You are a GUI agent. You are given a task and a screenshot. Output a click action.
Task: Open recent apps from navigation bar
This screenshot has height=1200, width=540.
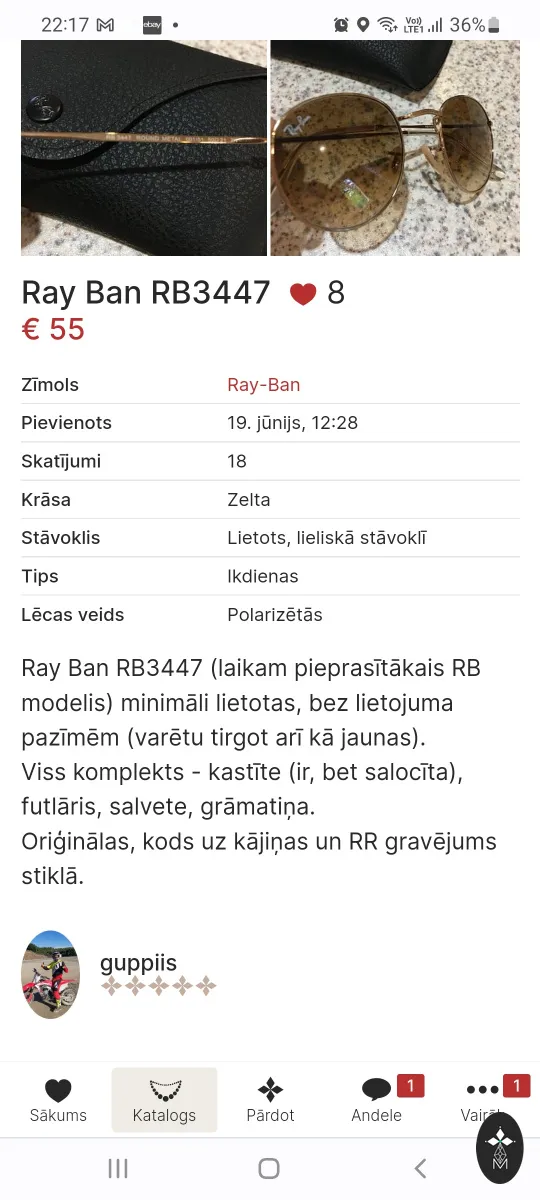pyautogui.click(x=118, y=1168)
